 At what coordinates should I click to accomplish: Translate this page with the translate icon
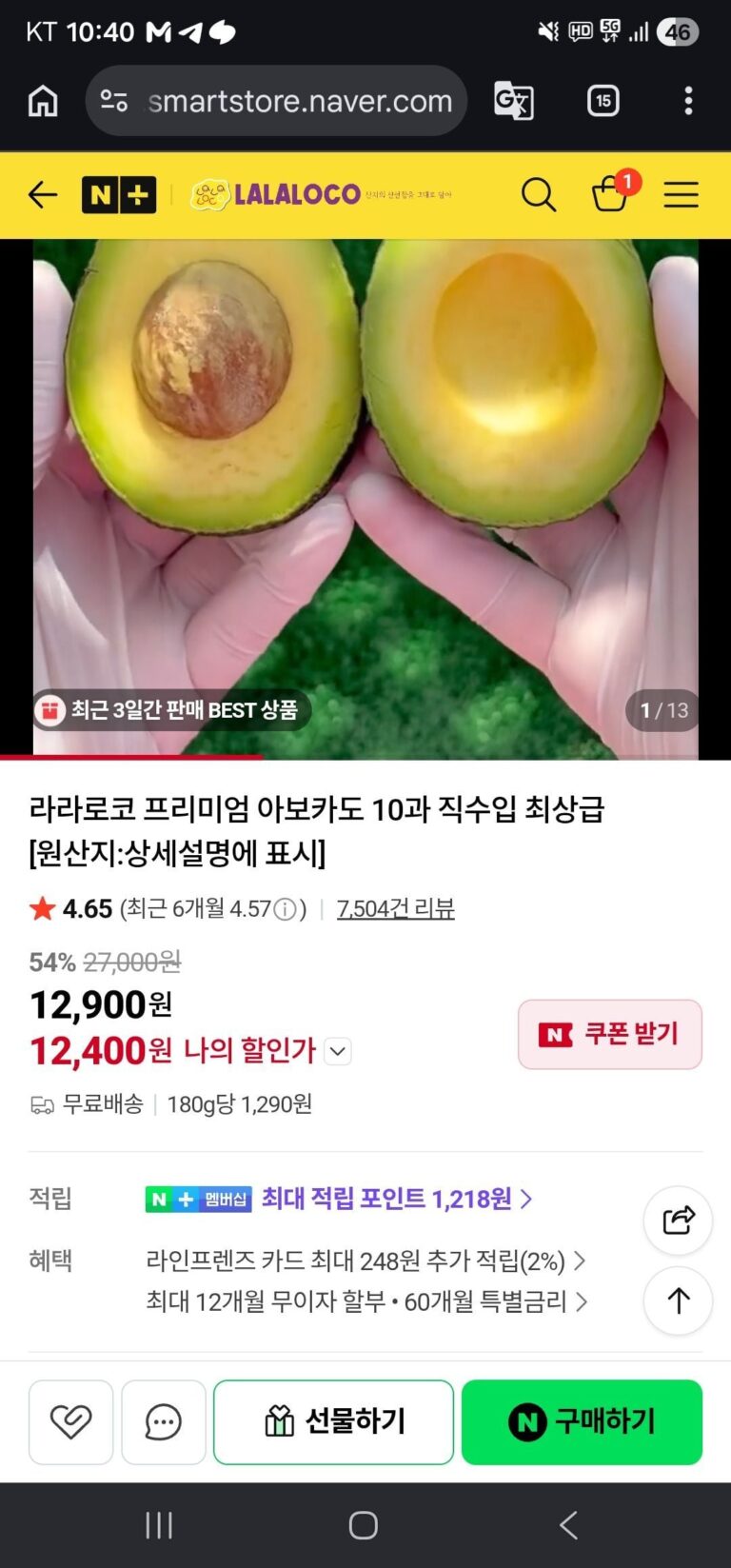click(514, 101)
